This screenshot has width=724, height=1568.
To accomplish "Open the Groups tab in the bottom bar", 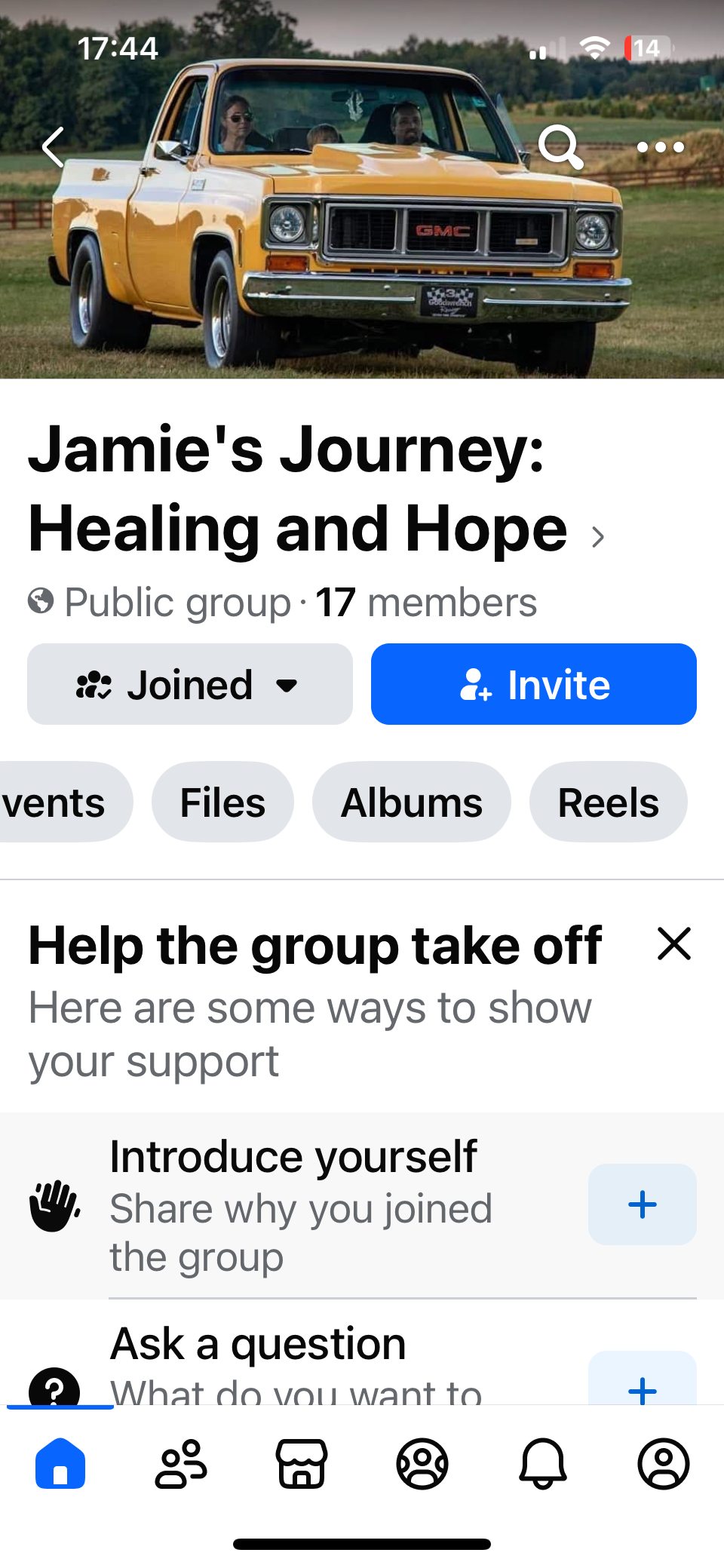I will point(422,1464).
